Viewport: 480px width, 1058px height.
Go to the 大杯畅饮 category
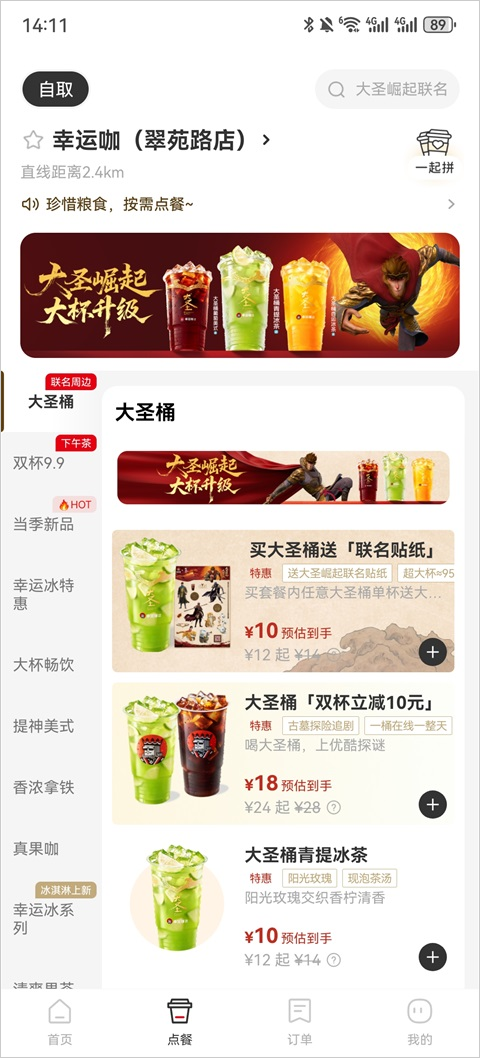coord(51,665)
